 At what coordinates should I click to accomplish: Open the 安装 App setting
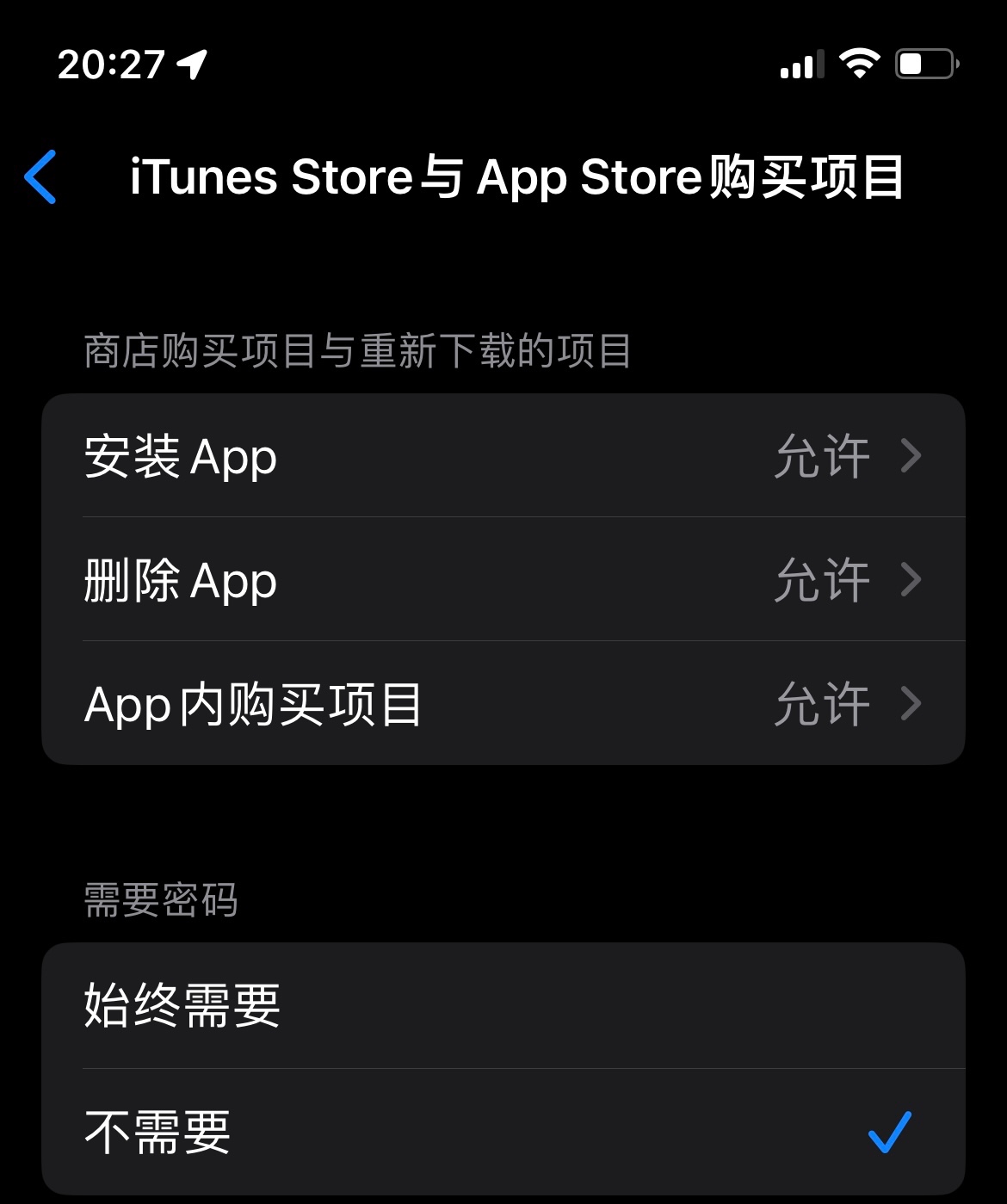point(503,456)
